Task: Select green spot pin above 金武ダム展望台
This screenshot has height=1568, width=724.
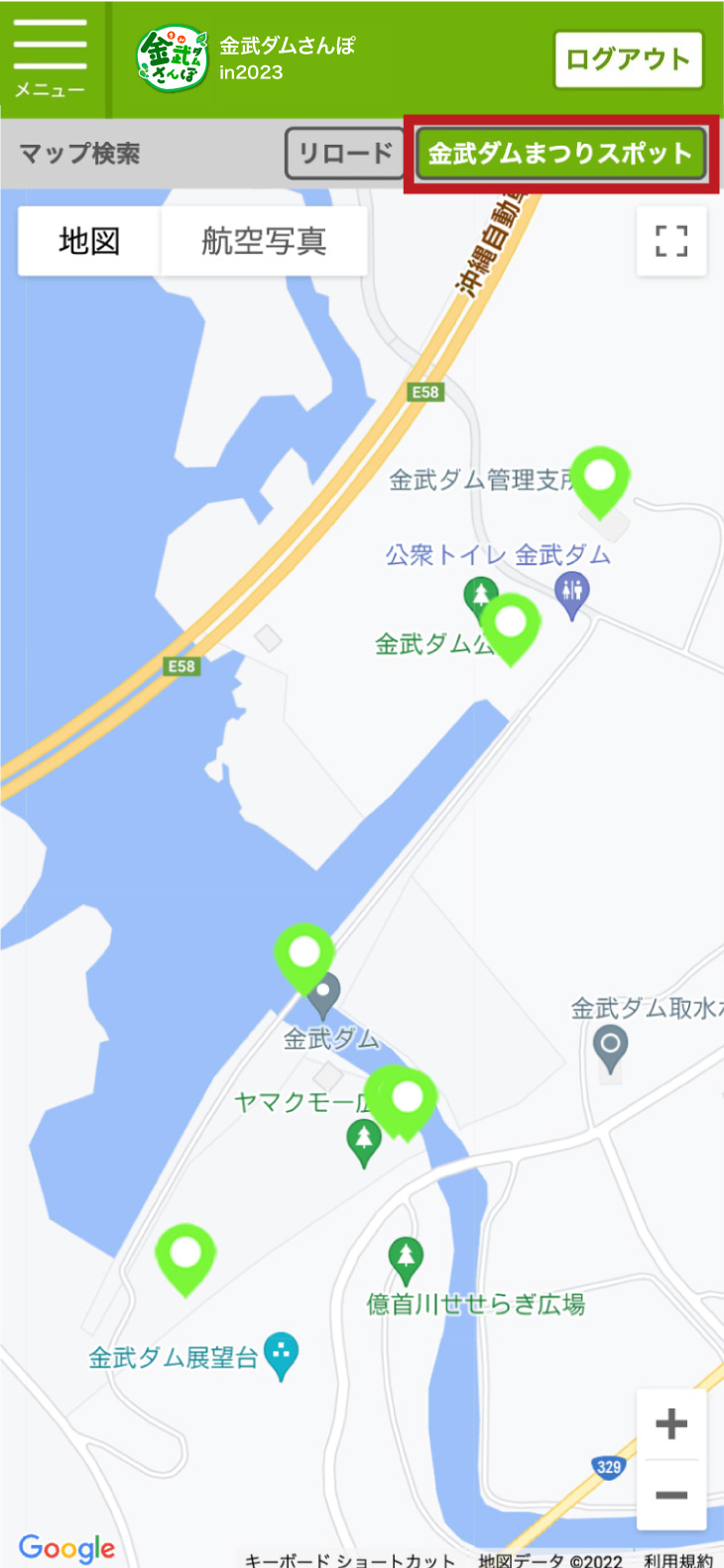Action: coord(185,1256)
